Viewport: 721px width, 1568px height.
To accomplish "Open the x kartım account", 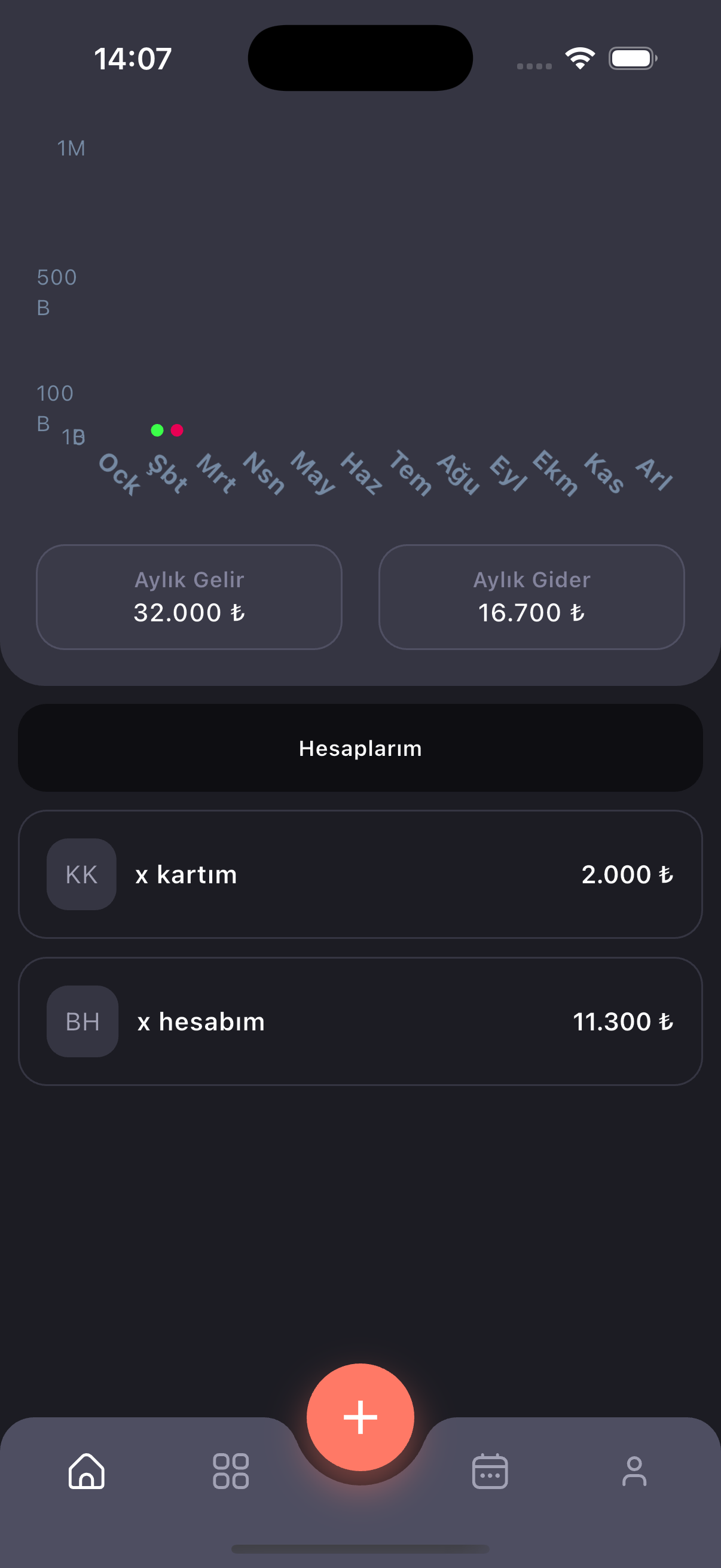I will (x=360, y=874).
